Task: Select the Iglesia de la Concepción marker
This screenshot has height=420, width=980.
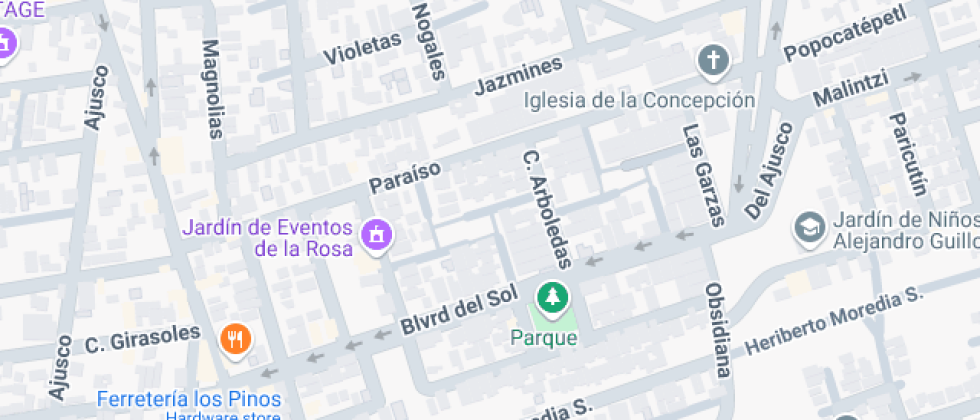Action: click(x=713, y=60)
